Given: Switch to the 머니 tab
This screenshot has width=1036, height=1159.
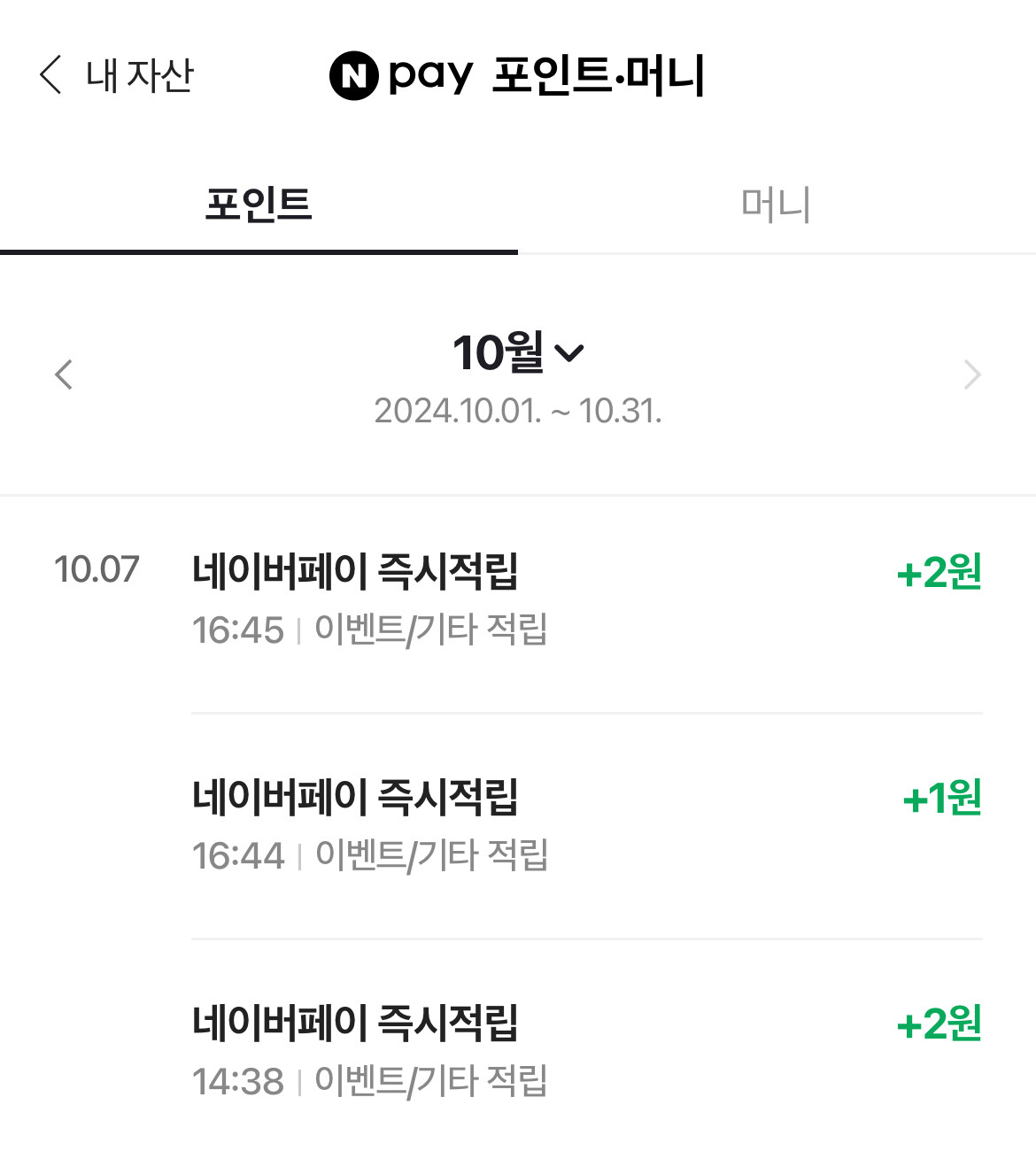Looking at the screenshot, I should coord(777,205).
